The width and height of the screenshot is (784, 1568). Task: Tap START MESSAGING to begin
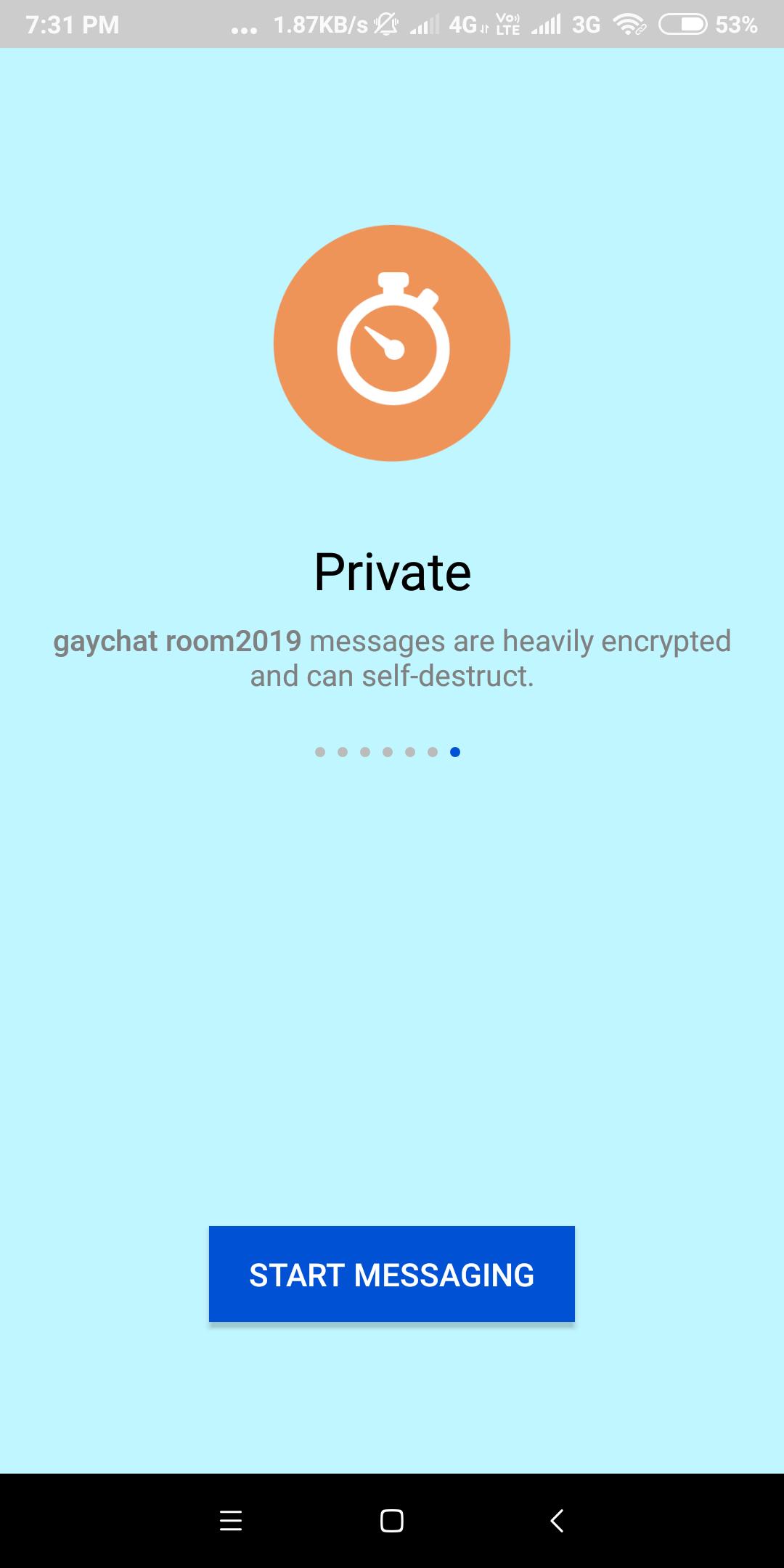[391, 1275]
